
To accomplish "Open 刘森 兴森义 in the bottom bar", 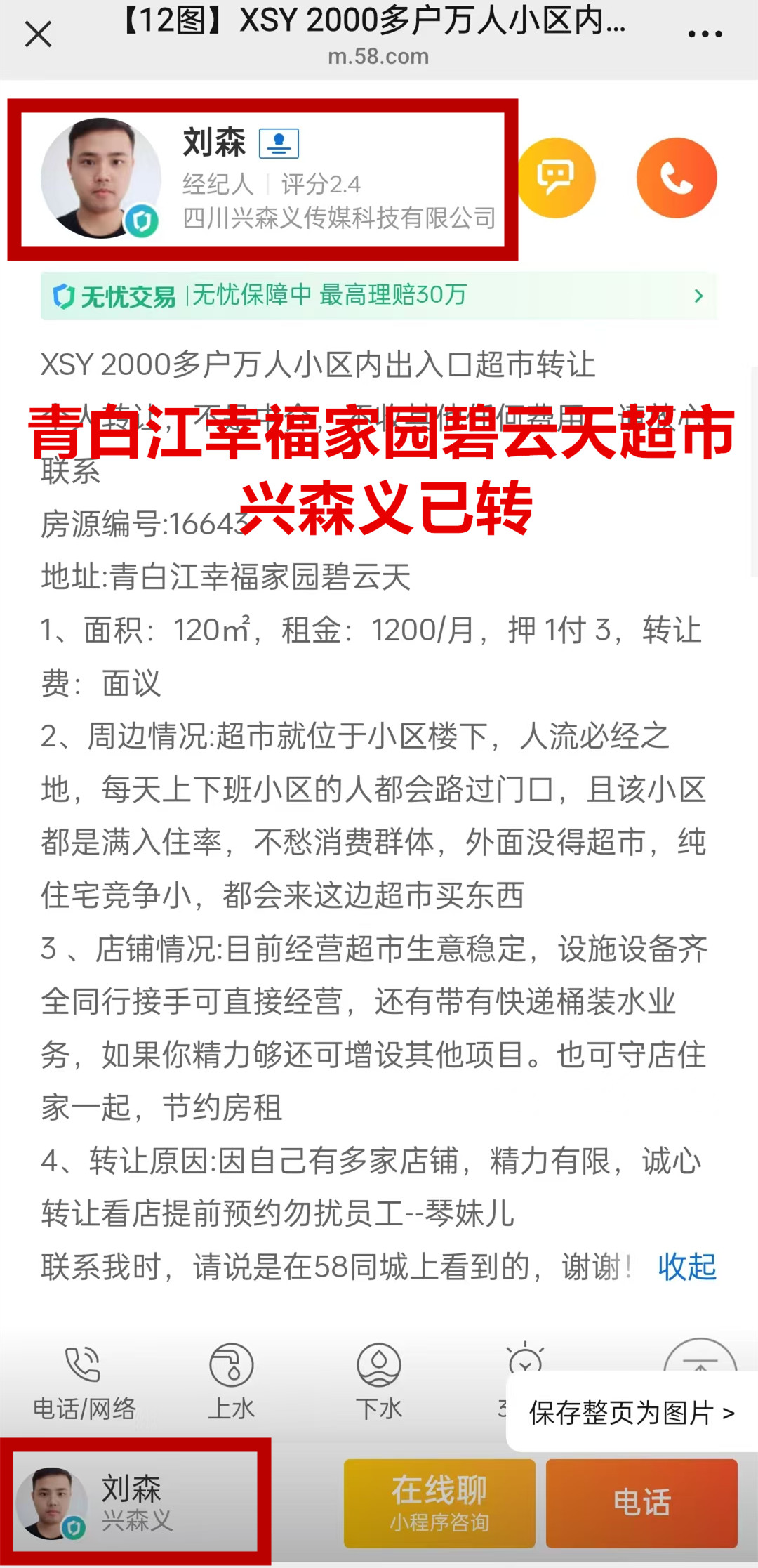I will pos(135,1503).
